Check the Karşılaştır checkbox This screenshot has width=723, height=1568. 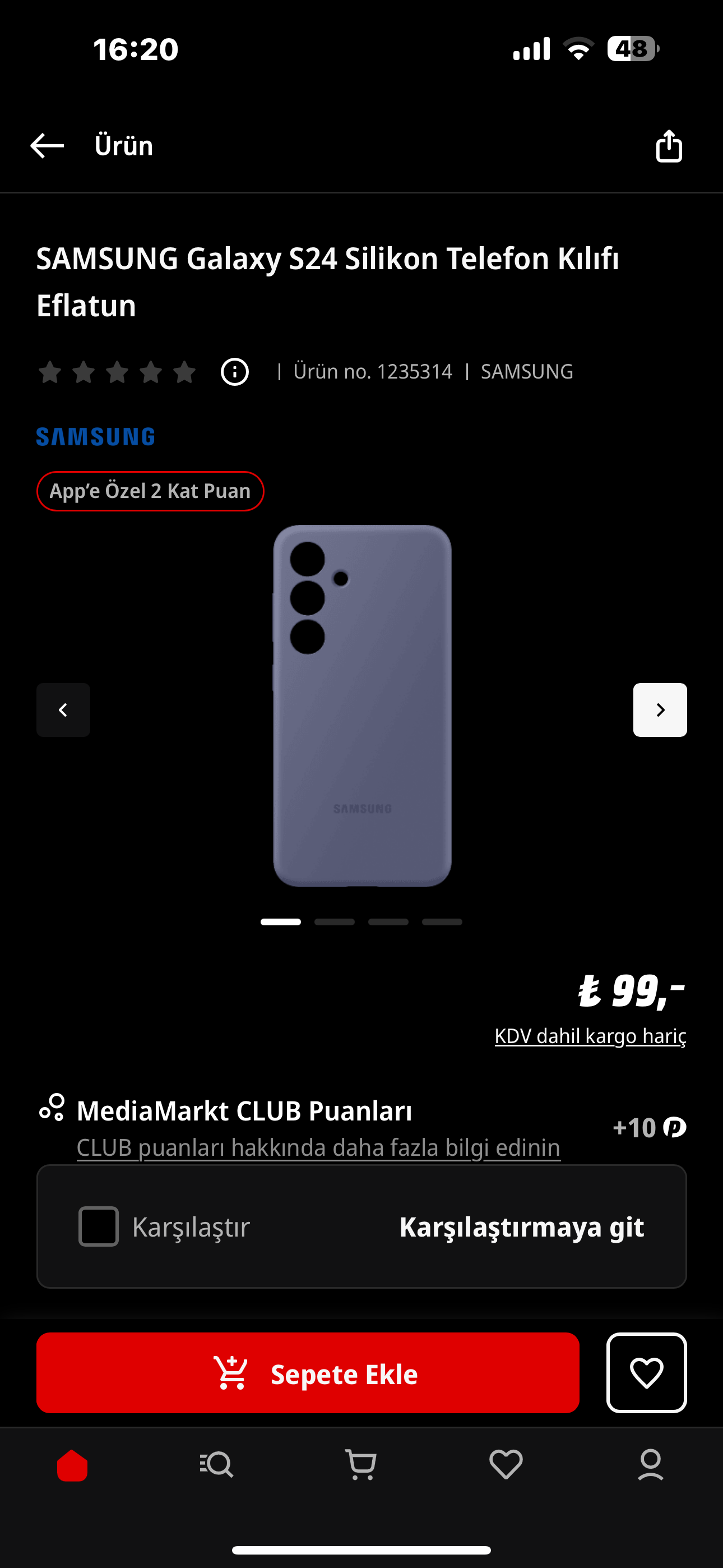99,1226
